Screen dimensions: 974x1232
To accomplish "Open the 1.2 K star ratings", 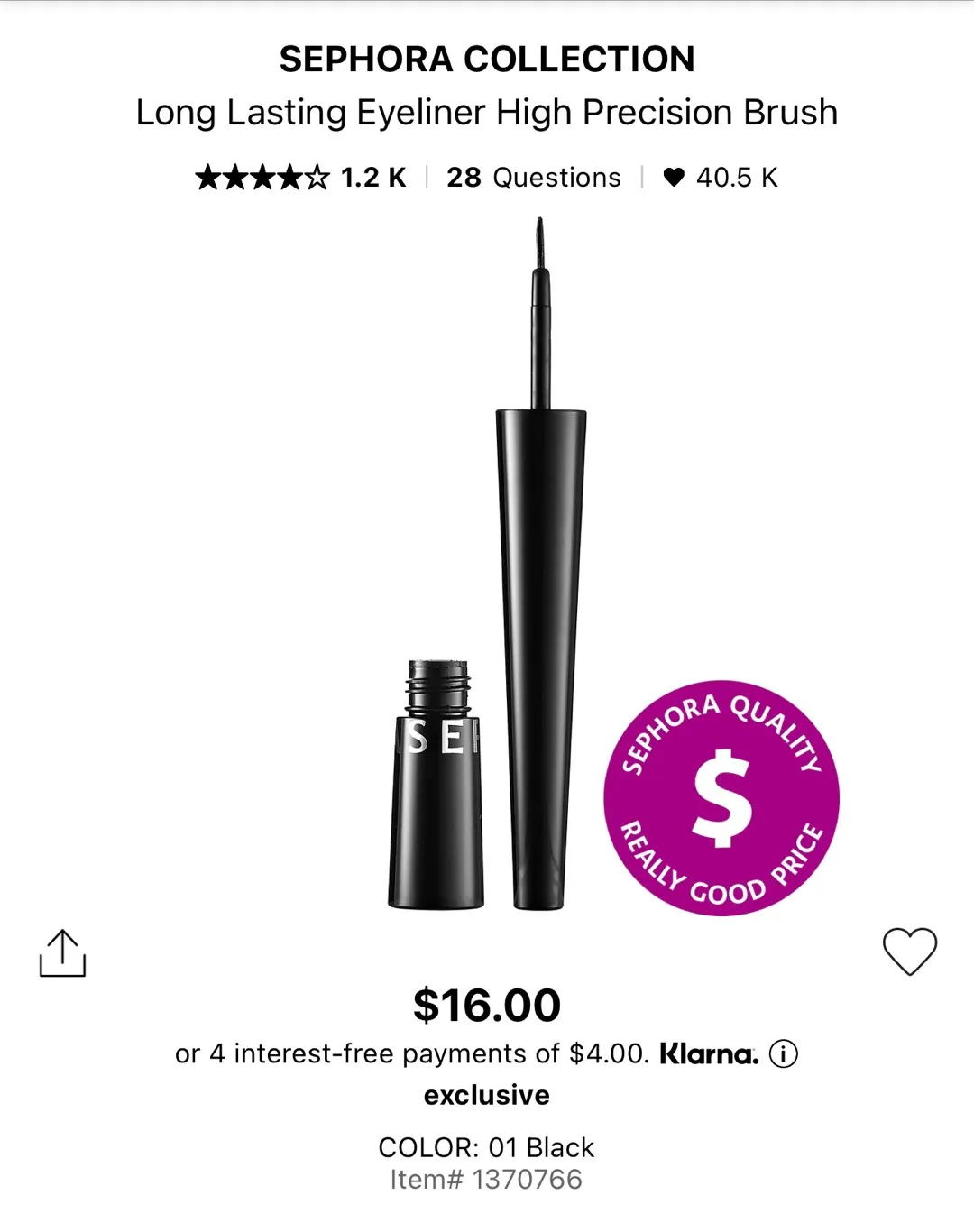I will [300, 178].
